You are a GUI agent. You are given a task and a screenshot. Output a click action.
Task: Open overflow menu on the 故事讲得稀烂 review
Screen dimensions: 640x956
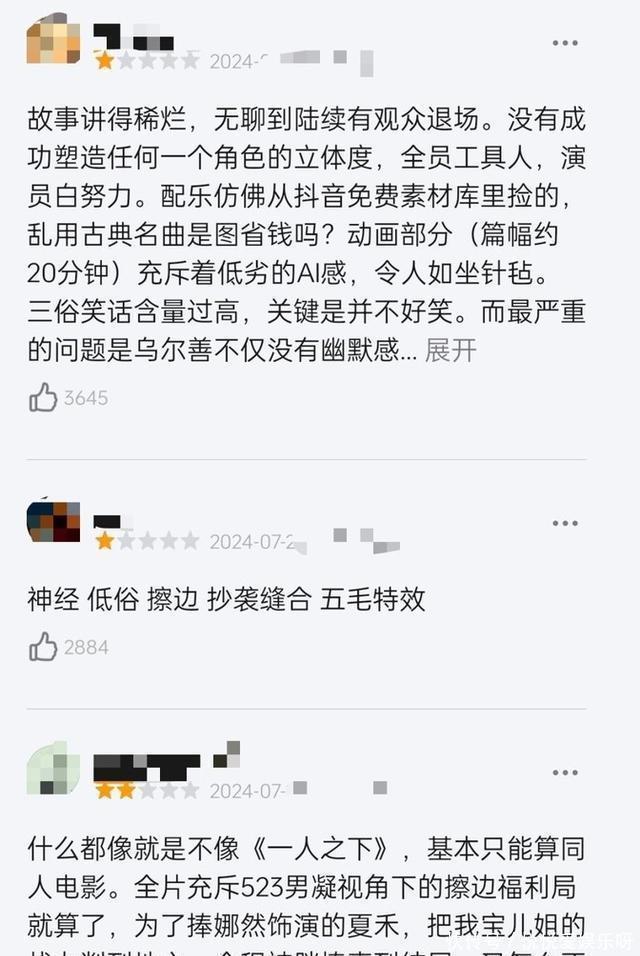(565, 43)
